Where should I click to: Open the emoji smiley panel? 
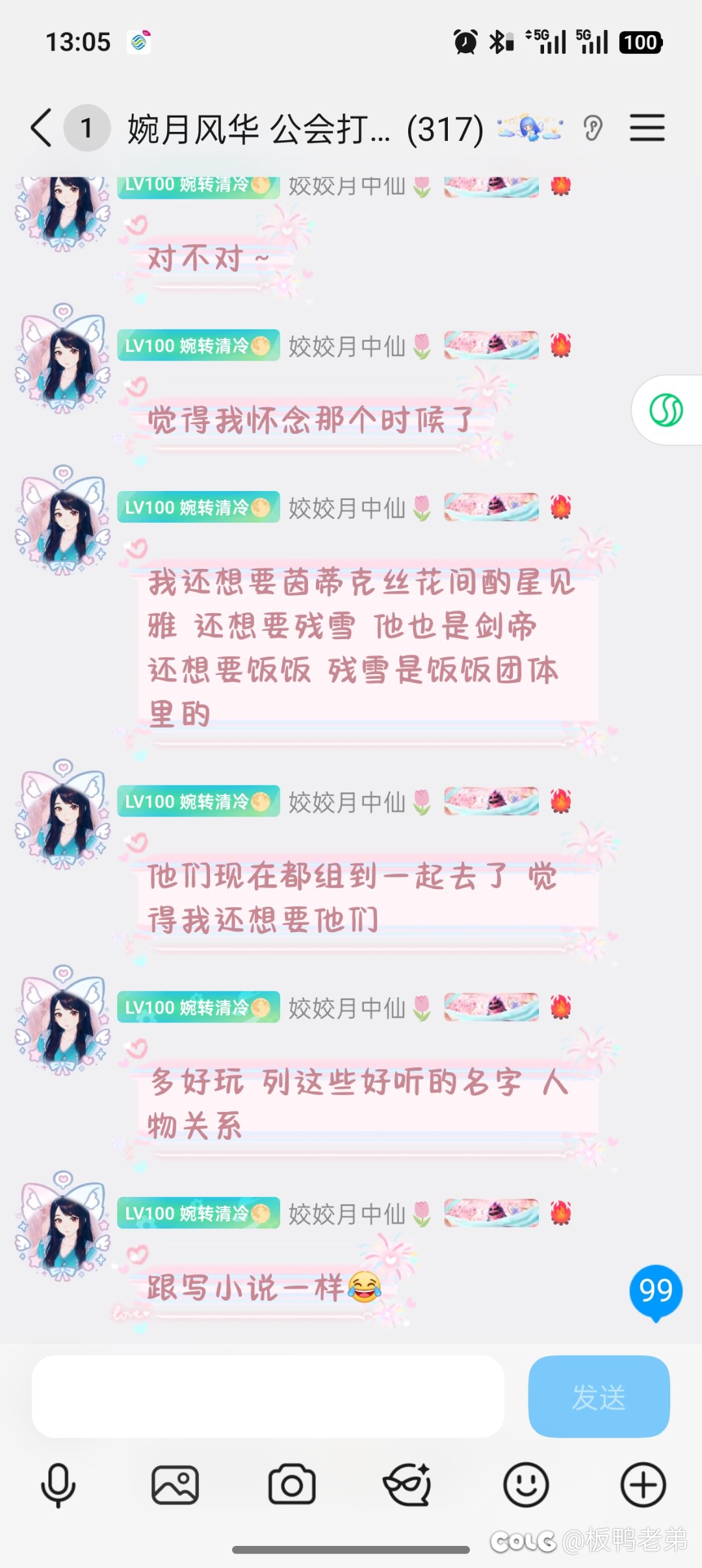click(x=526, y=1485)
